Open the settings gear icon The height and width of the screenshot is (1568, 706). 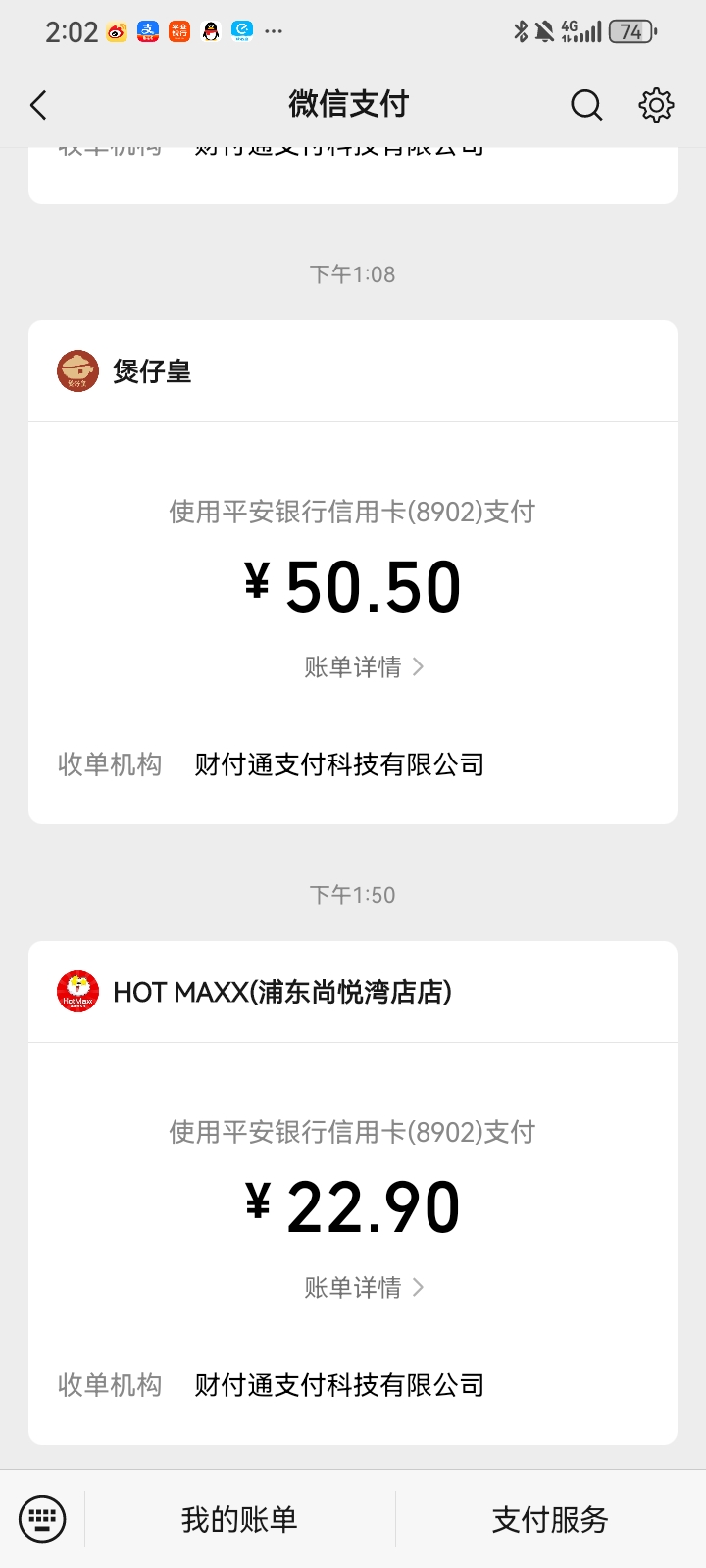(656, 105)
